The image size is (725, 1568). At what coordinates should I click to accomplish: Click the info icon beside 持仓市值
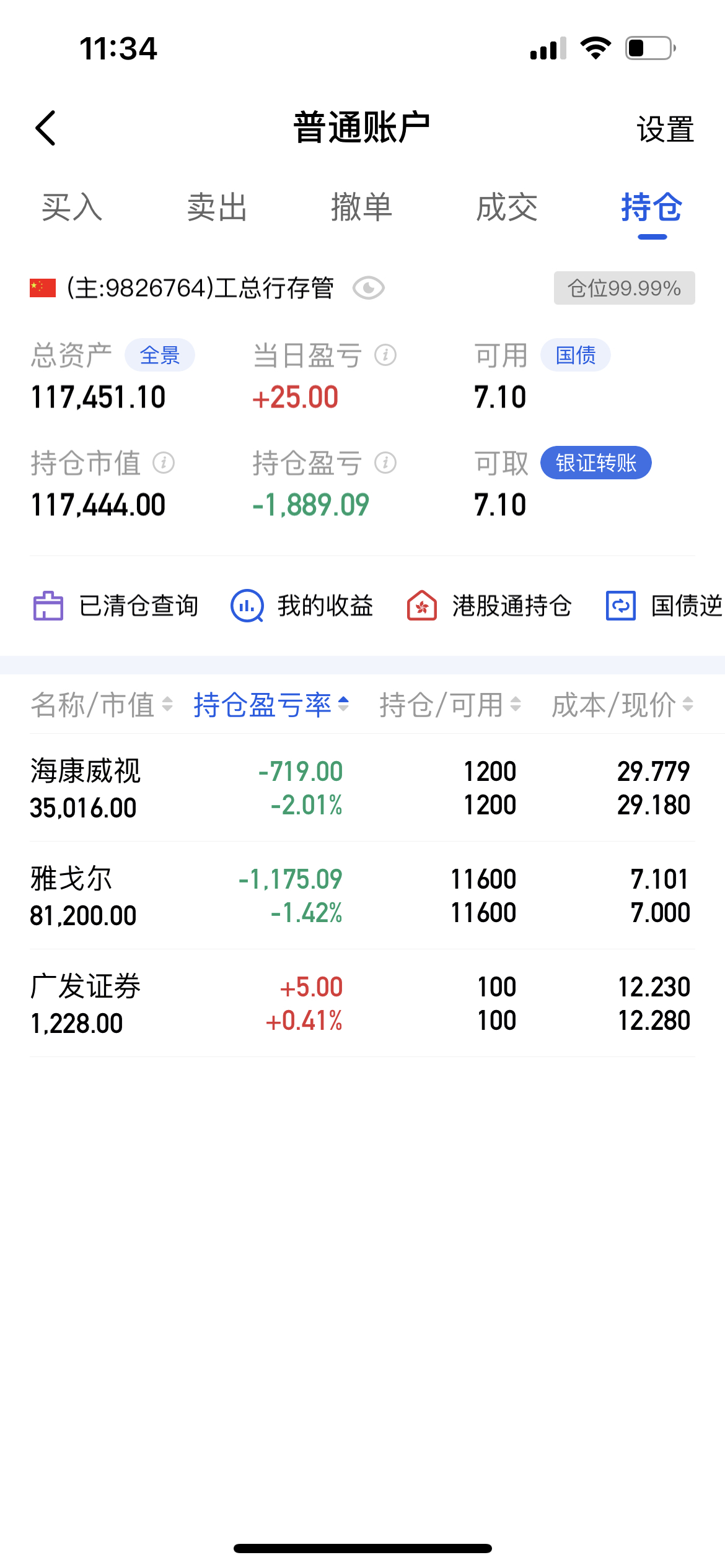164,463
